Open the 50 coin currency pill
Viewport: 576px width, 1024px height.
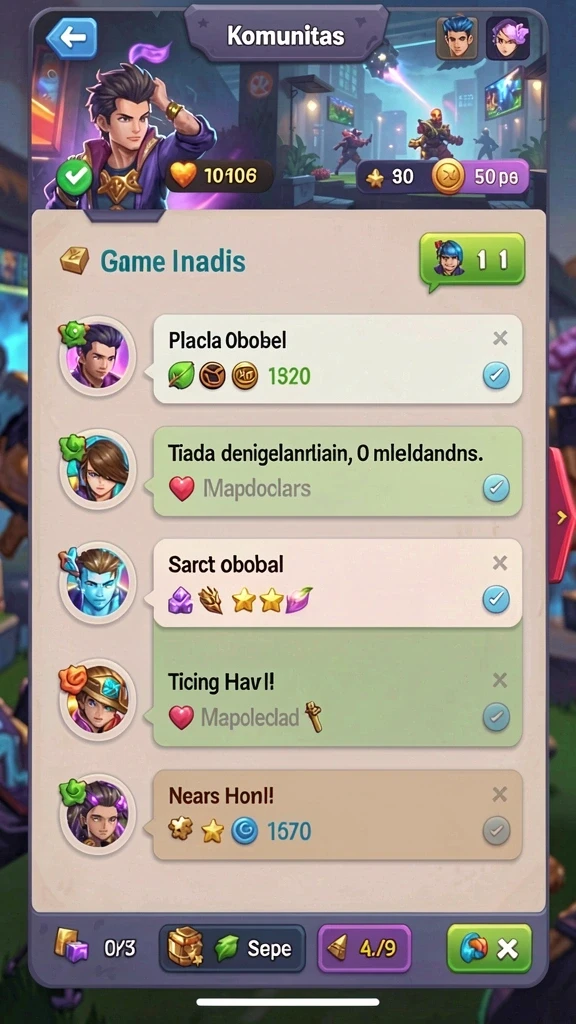[x=481, y=177]
